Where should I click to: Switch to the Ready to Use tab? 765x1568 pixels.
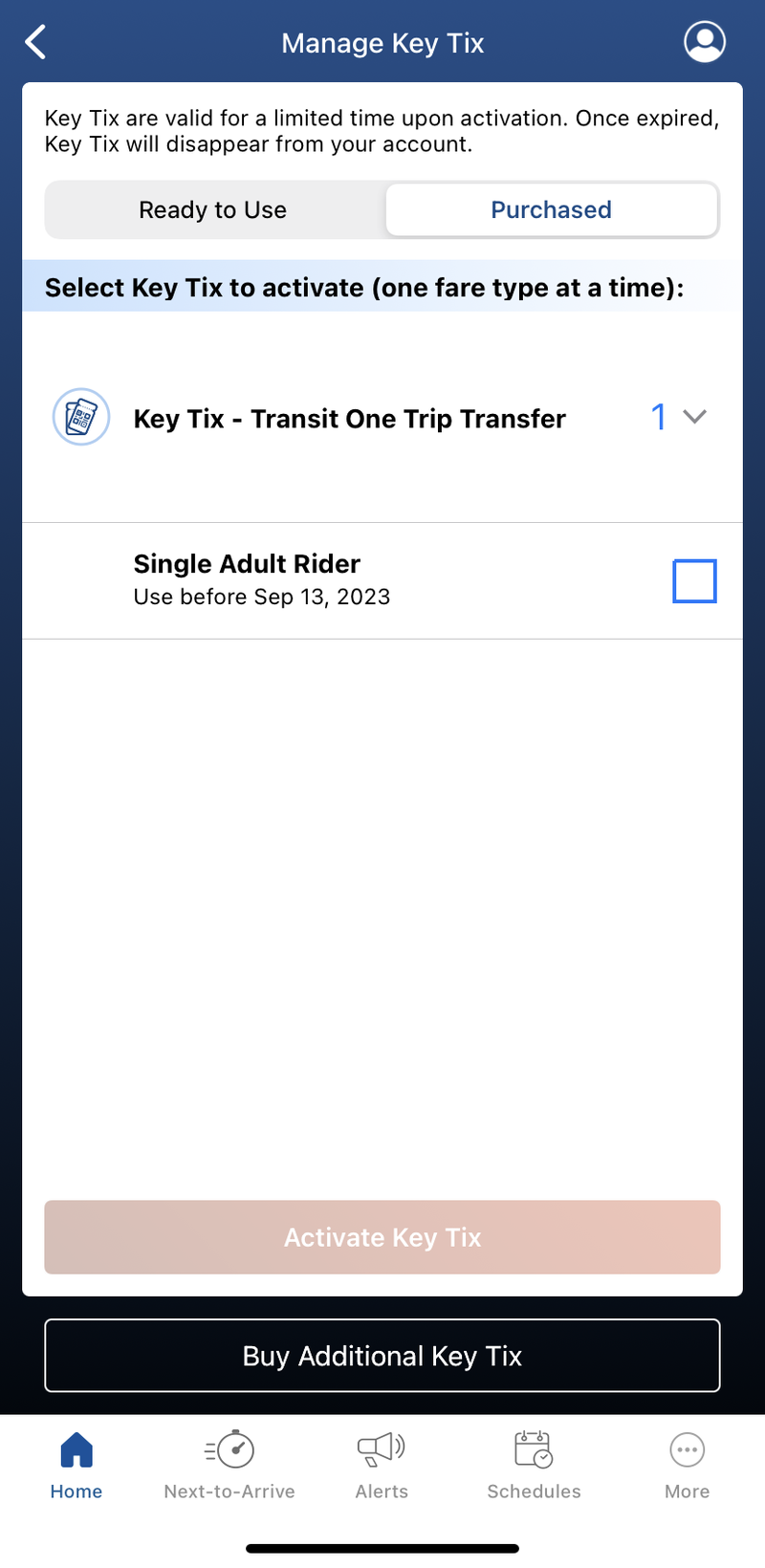pos(213,209)
